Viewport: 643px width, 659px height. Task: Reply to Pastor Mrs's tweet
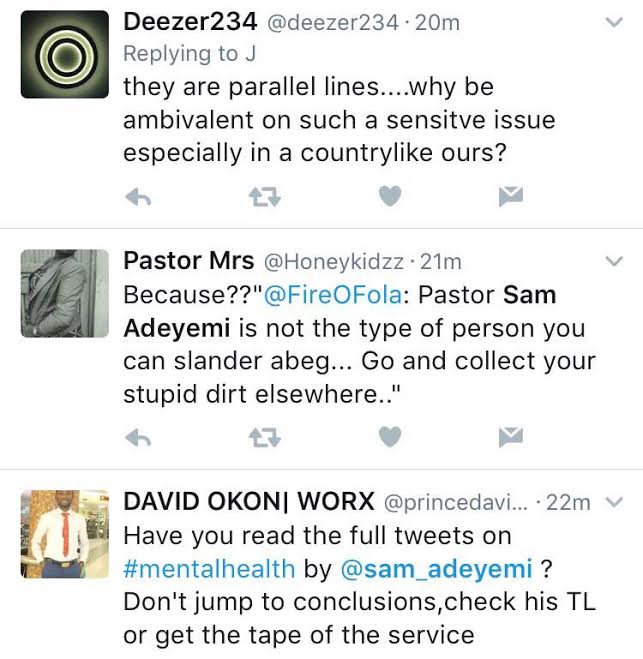(137, 435)
